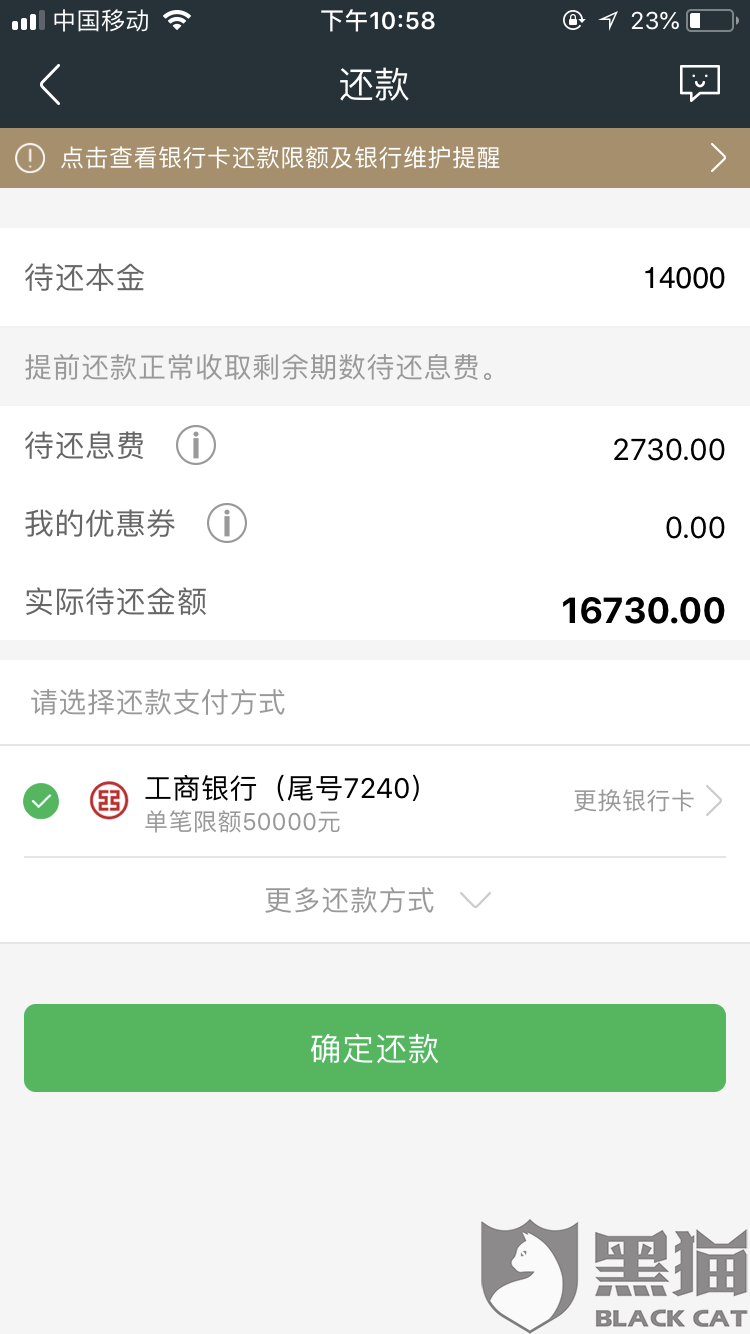
Task: Tap the info icon next to 我的优惠券
Action: [227, 522]
